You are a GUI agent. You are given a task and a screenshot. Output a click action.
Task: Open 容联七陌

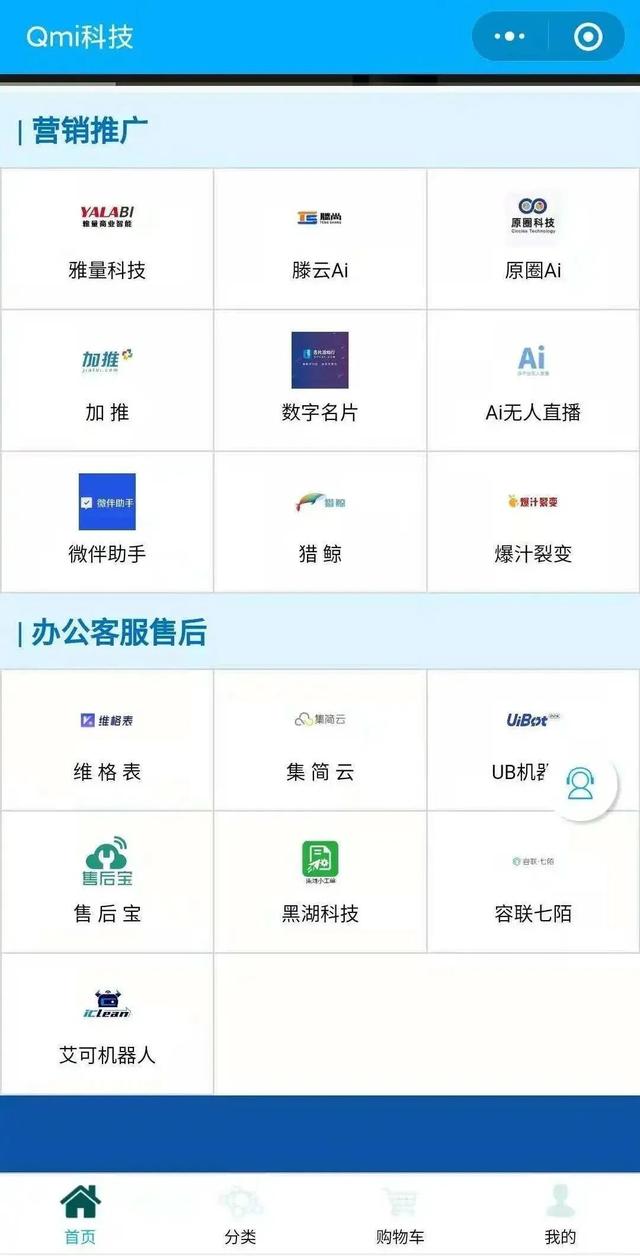533,882
